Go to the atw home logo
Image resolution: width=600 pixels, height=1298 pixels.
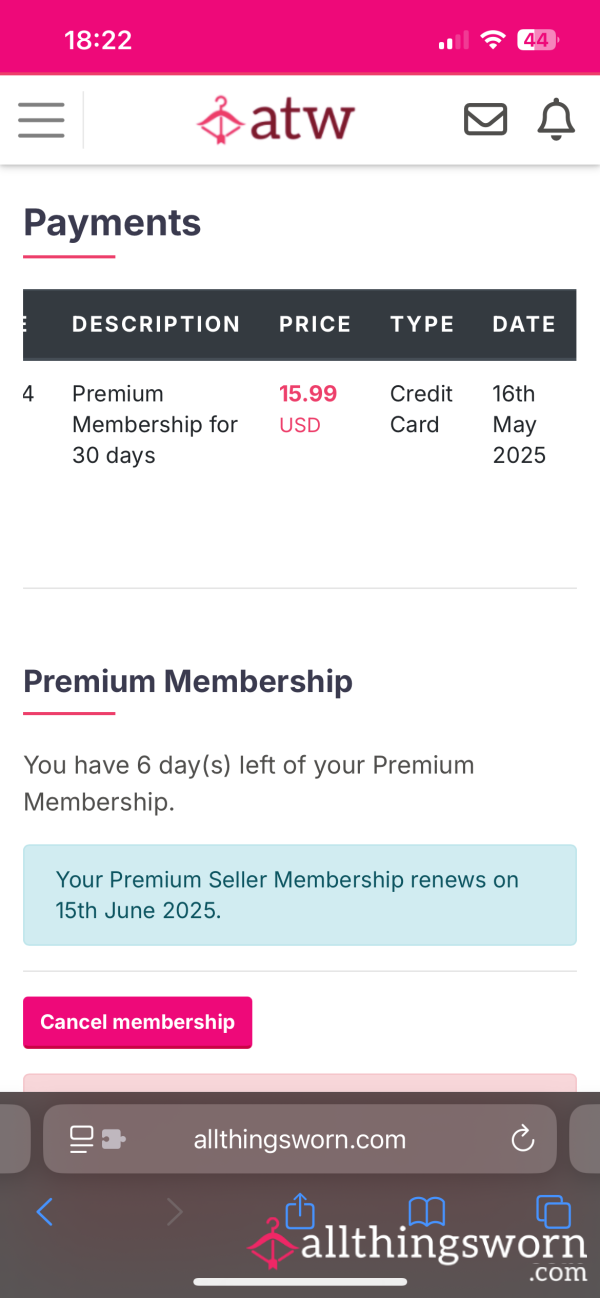[x=276, y=120]
